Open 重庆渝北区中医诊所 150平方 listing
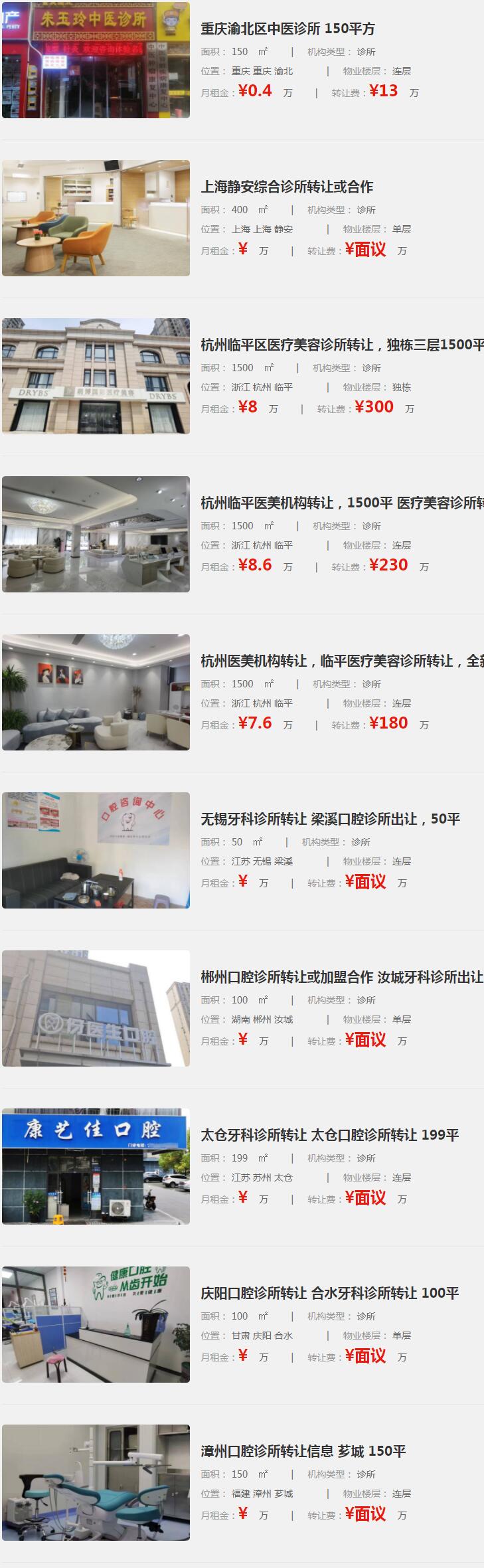This screenshot has height=1568, width=484. coord(287,29)
